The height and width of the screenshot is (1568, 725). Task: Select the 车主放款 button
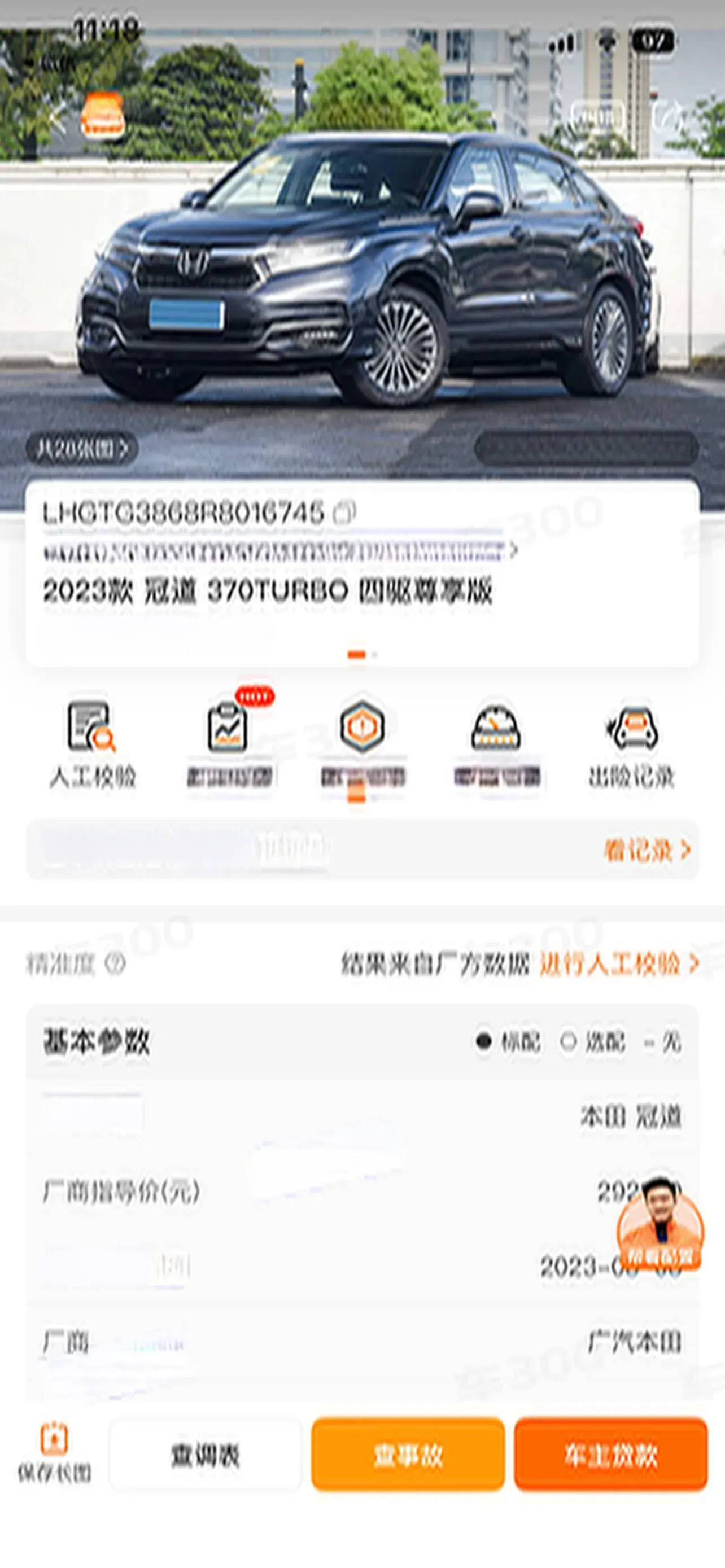(610, 1455)
